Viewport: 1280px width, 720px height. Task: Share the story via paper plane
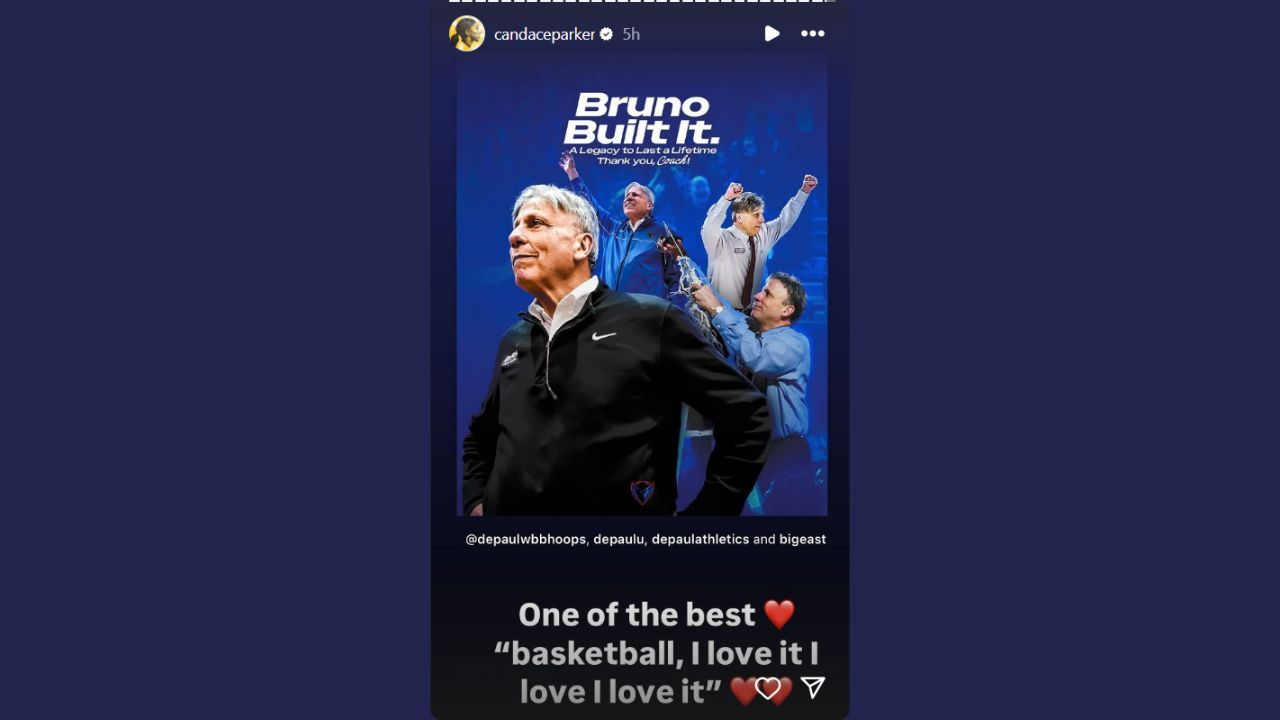coord(812,687)
